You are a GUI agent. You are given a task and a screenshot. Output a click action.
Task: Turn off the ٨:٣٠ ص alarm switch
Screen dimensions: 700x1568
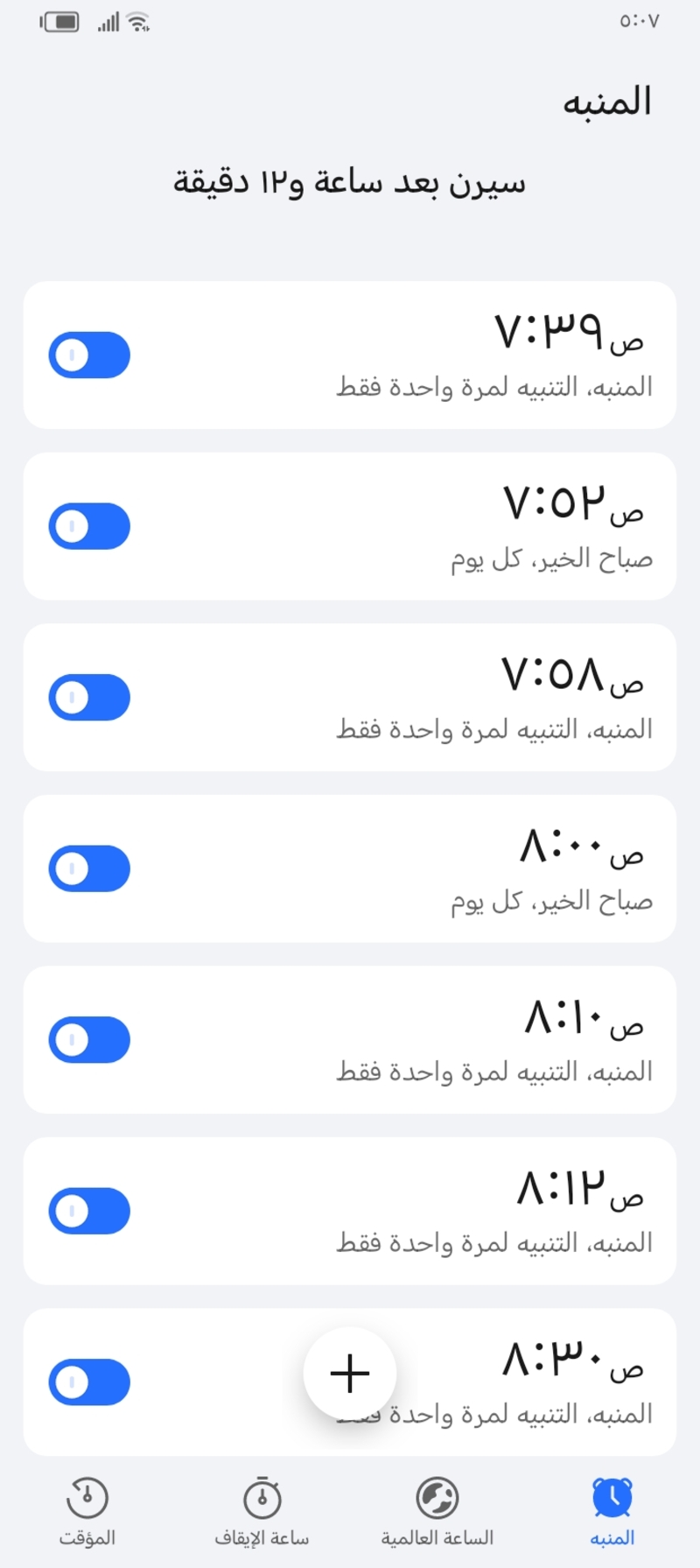coord(89,1382)
